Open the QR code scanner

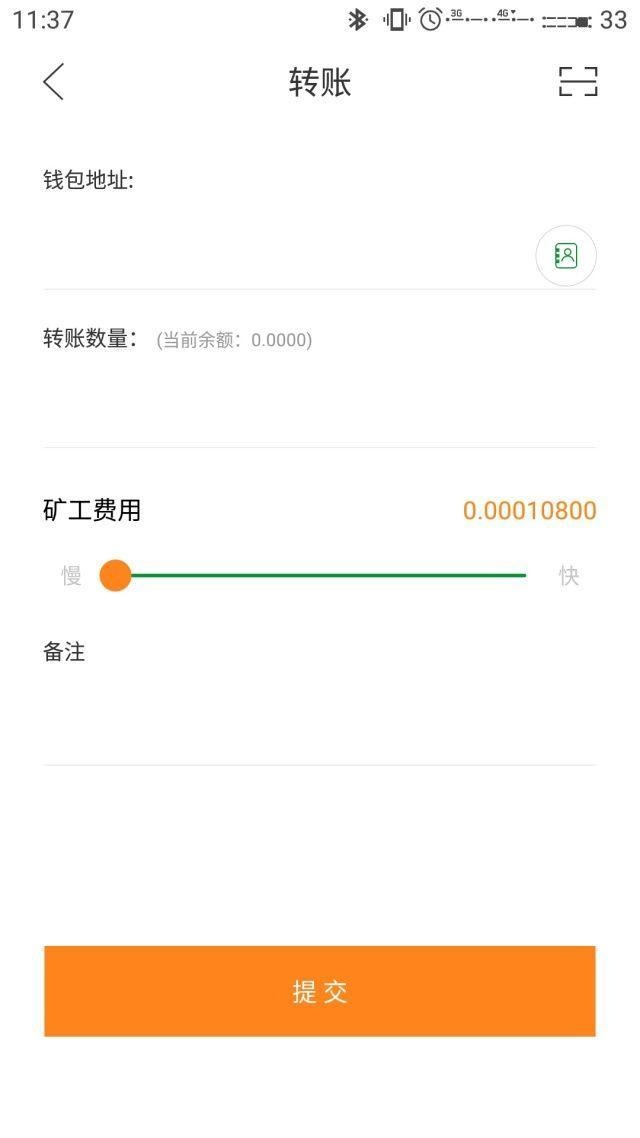pyautogui.click(x=577, y=82)
